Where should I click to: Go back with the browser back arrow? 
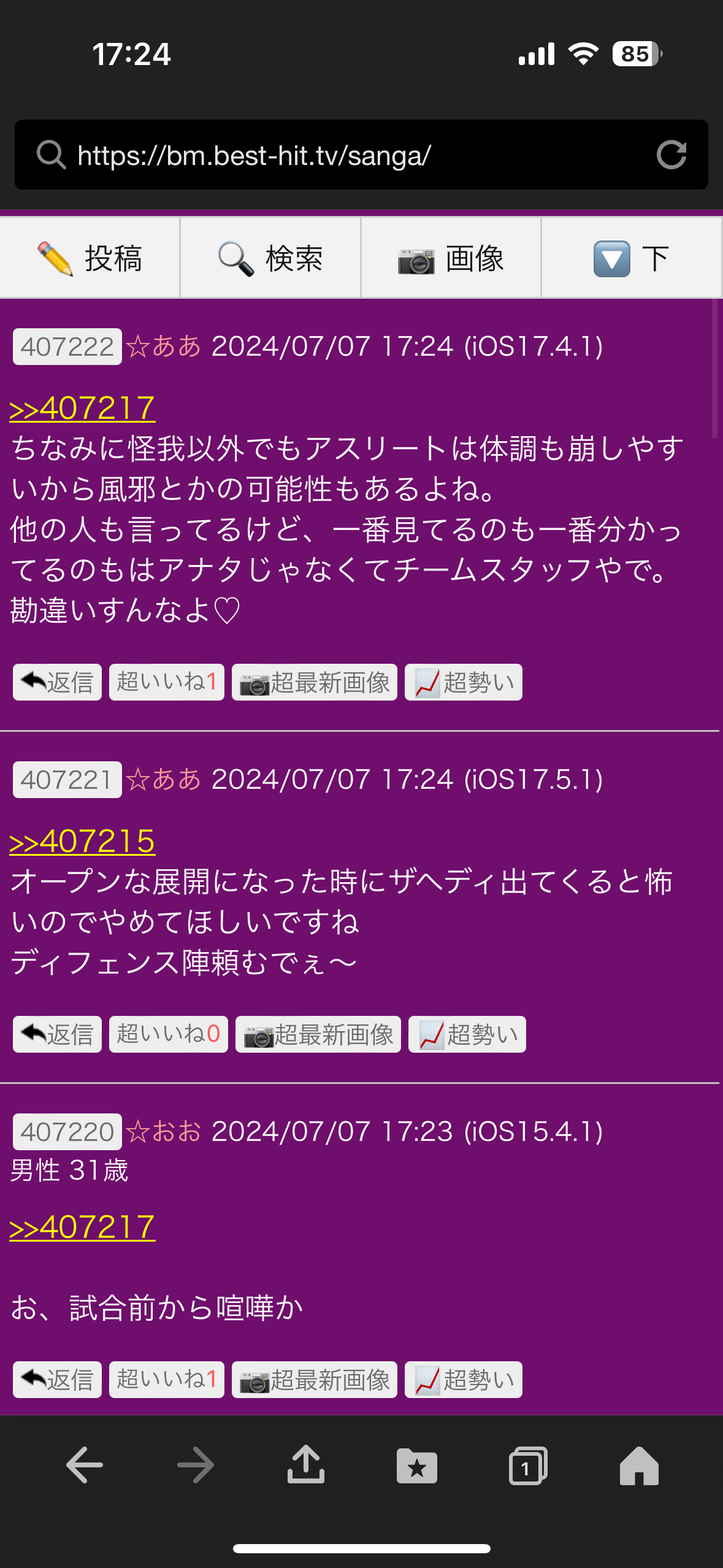85,1465
